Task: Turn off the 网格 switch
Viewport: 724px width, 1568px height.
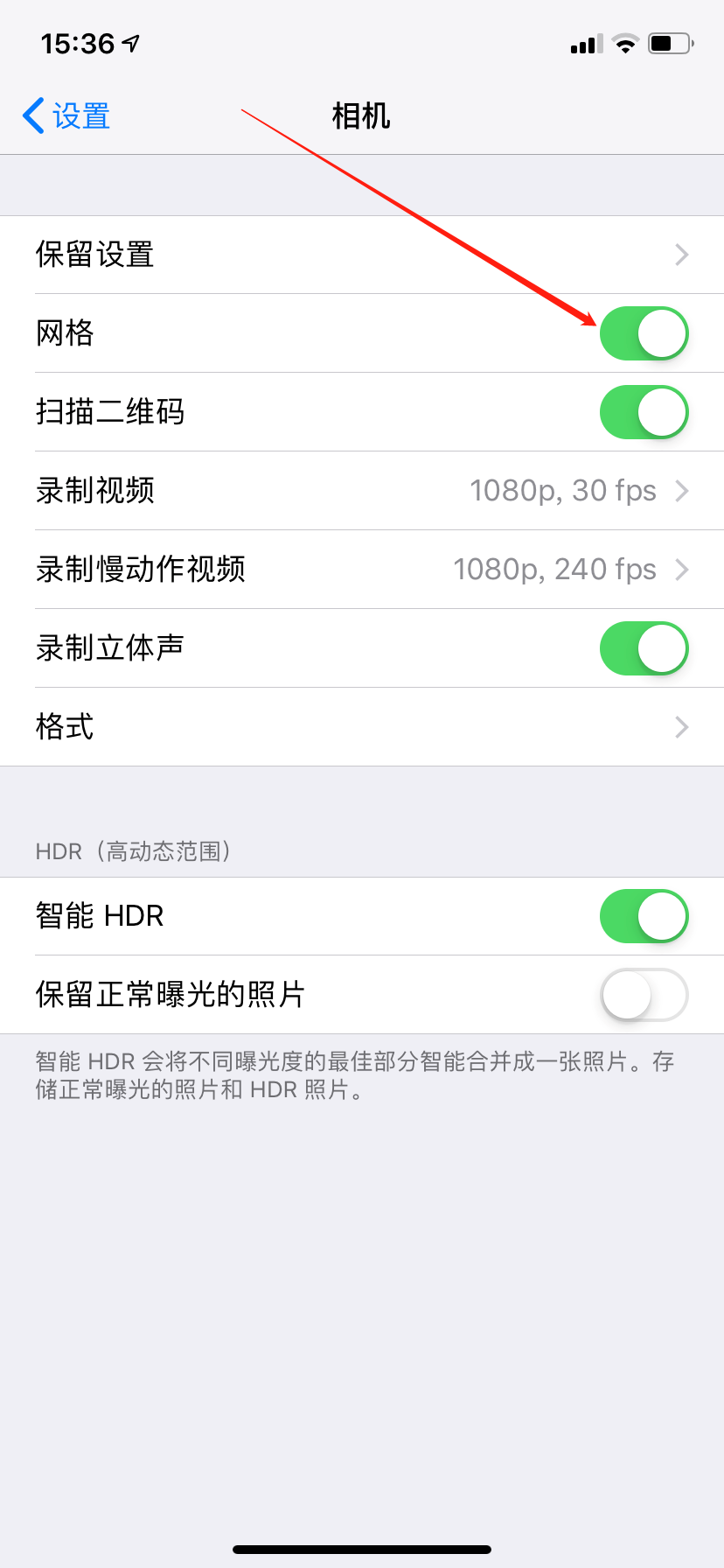Action: click(644, 333)
